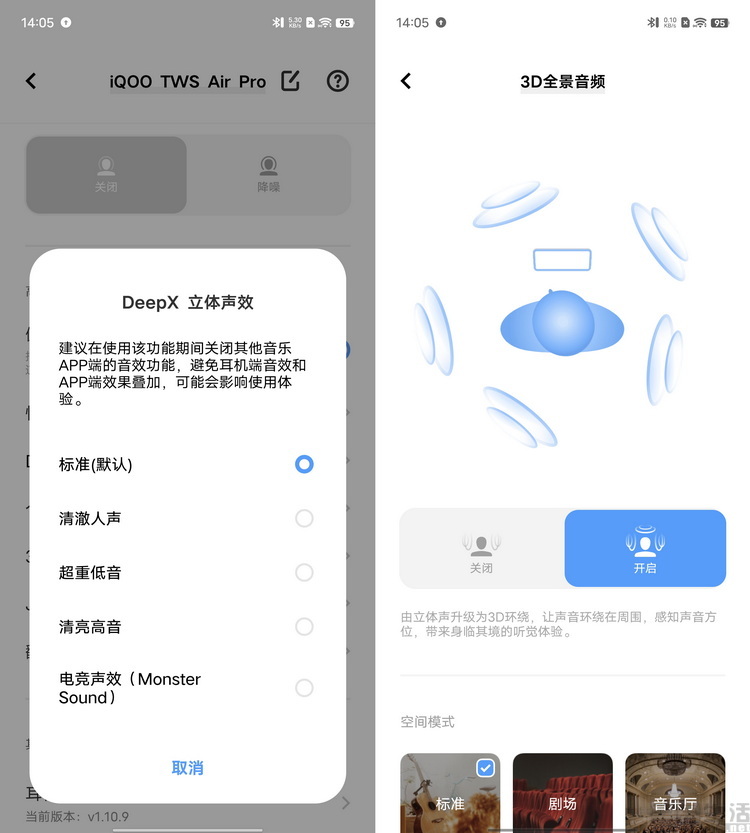Switch 3D panoramic audio to 开启
This screenshot has height=833, width=750.
[x=645, y=549]
